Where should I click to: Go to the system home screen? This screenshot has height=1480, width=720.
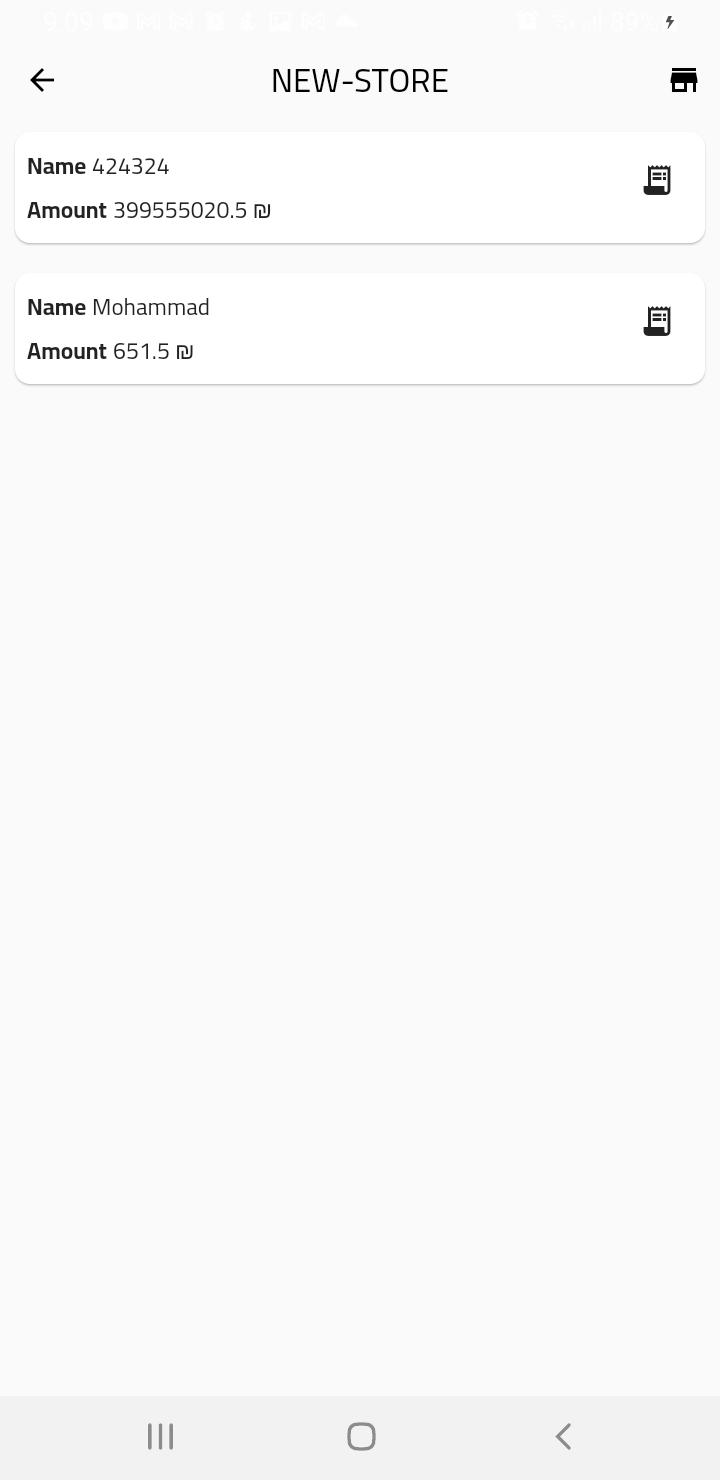coord(361,1436)
